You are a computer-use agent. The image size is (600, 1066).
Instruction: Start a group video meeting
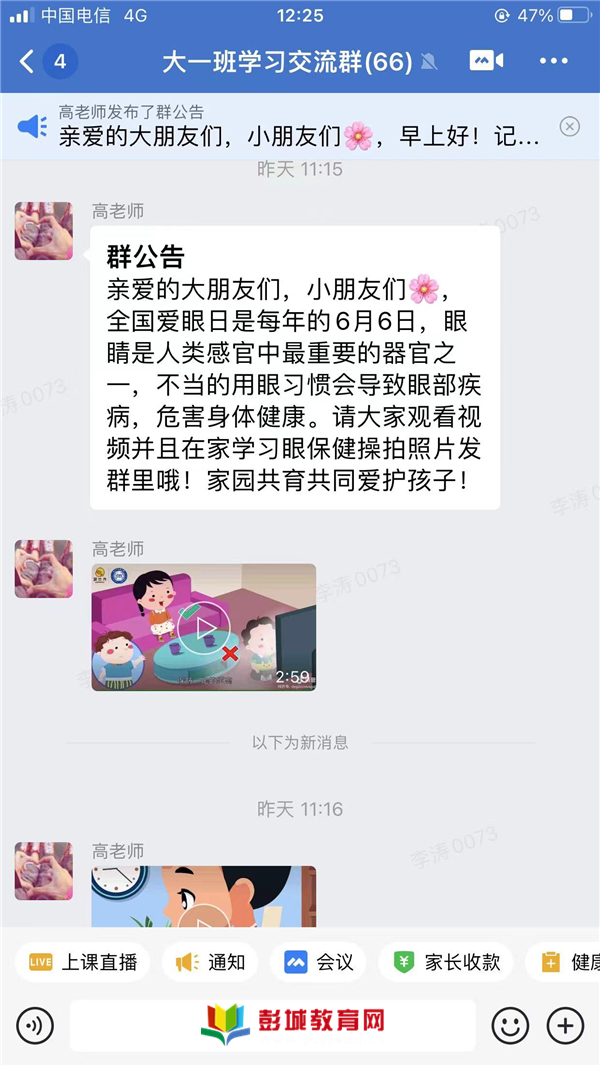(x=486, y=62)
